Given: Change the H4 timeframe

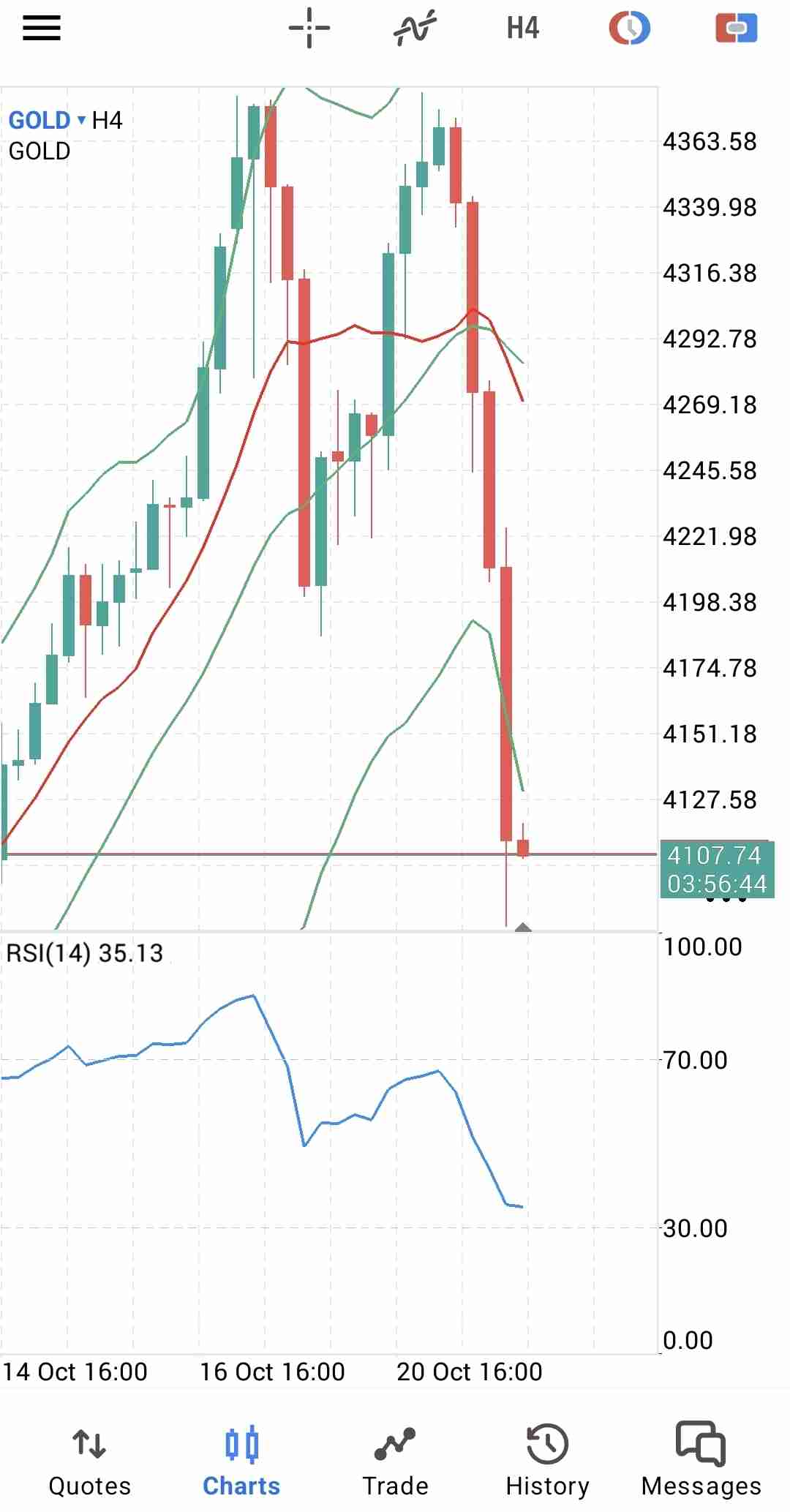Looking at the screenshot, I should click(523, 29).
